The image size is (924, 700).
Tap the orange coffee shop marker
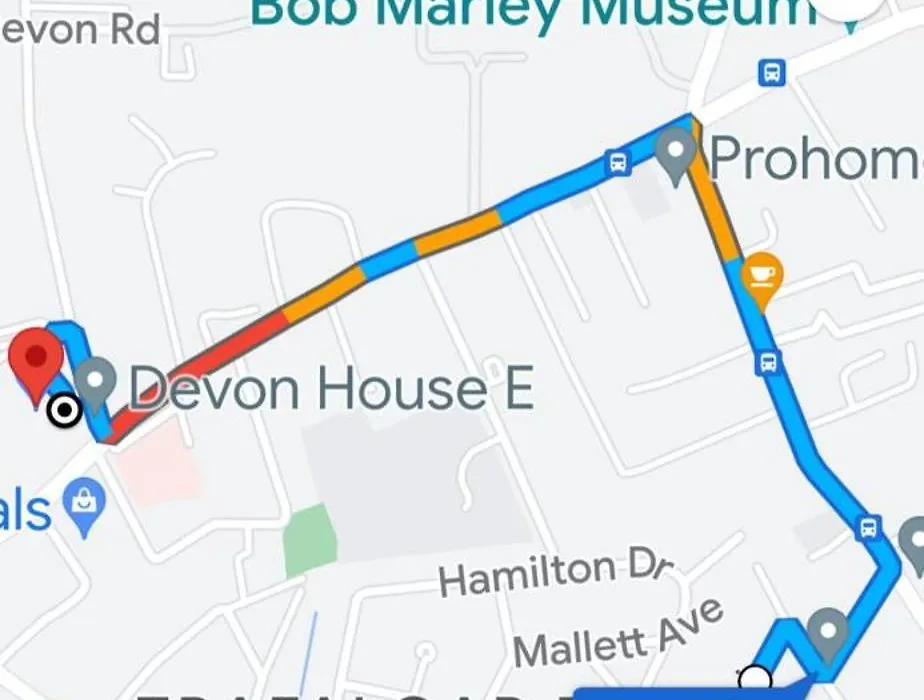[761, 272]
